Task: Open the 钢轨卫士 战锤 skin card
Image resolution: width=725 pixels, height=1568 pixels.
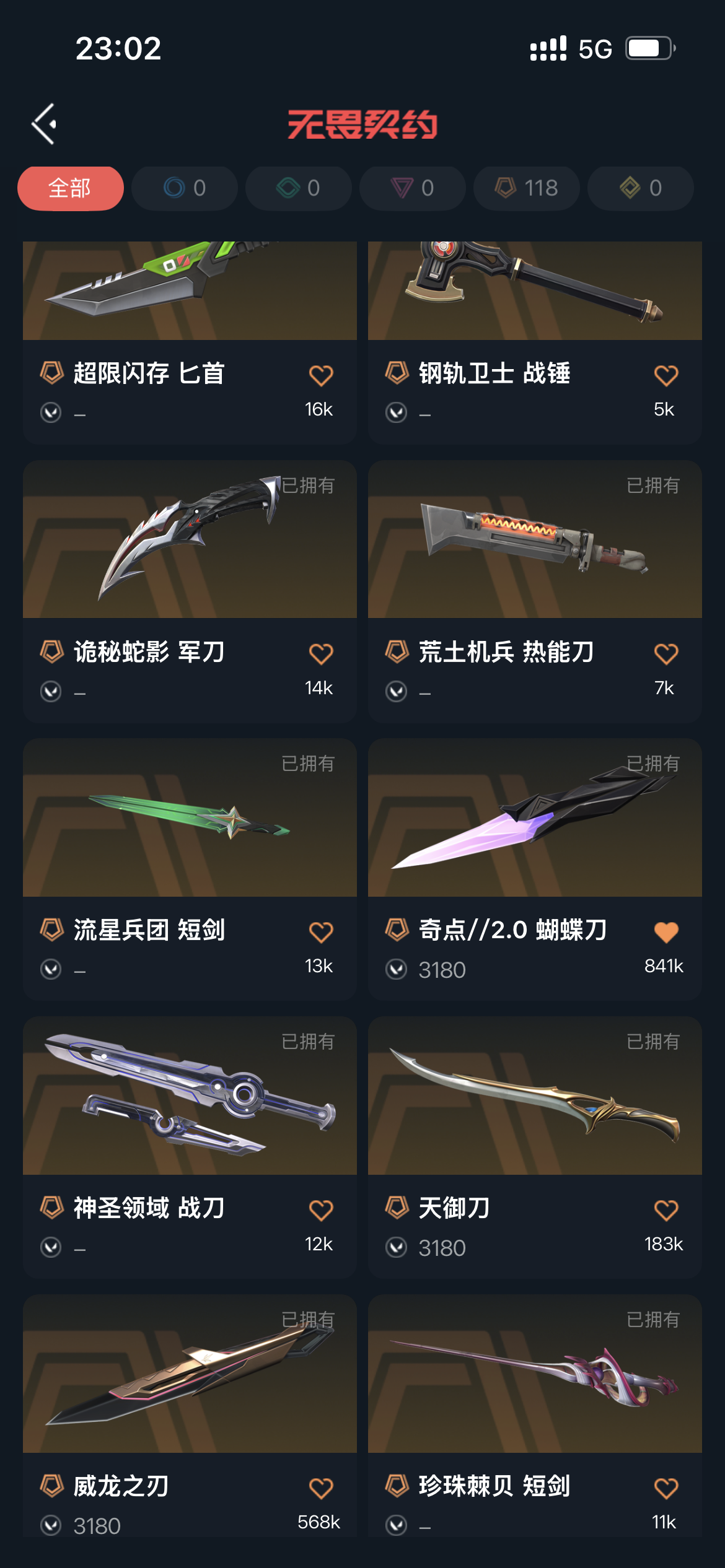Action: [x=534, y=291]
